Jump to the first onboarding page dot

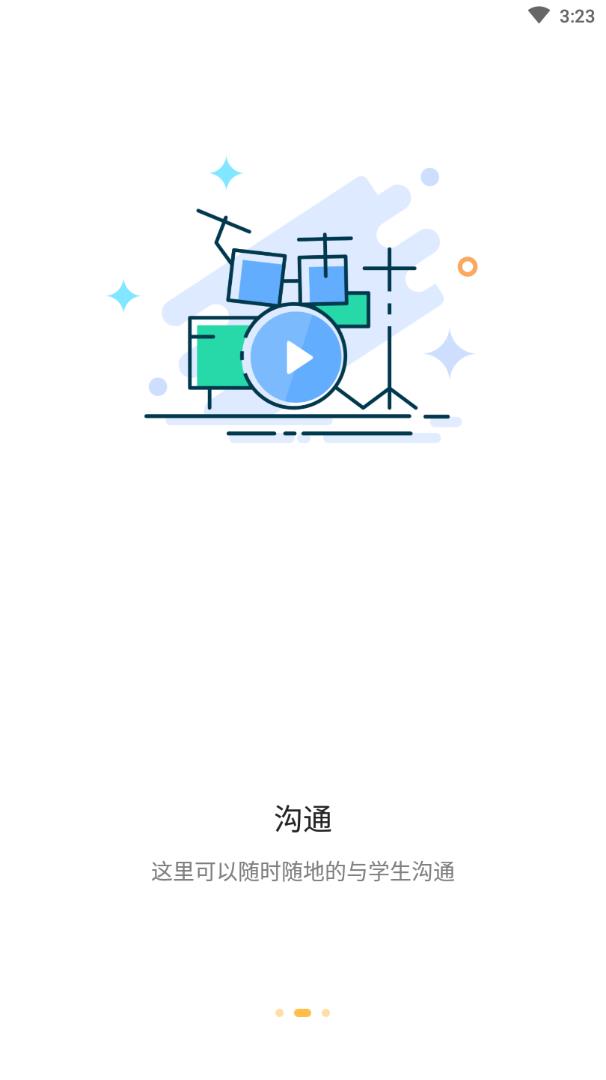click(279, 1013)
